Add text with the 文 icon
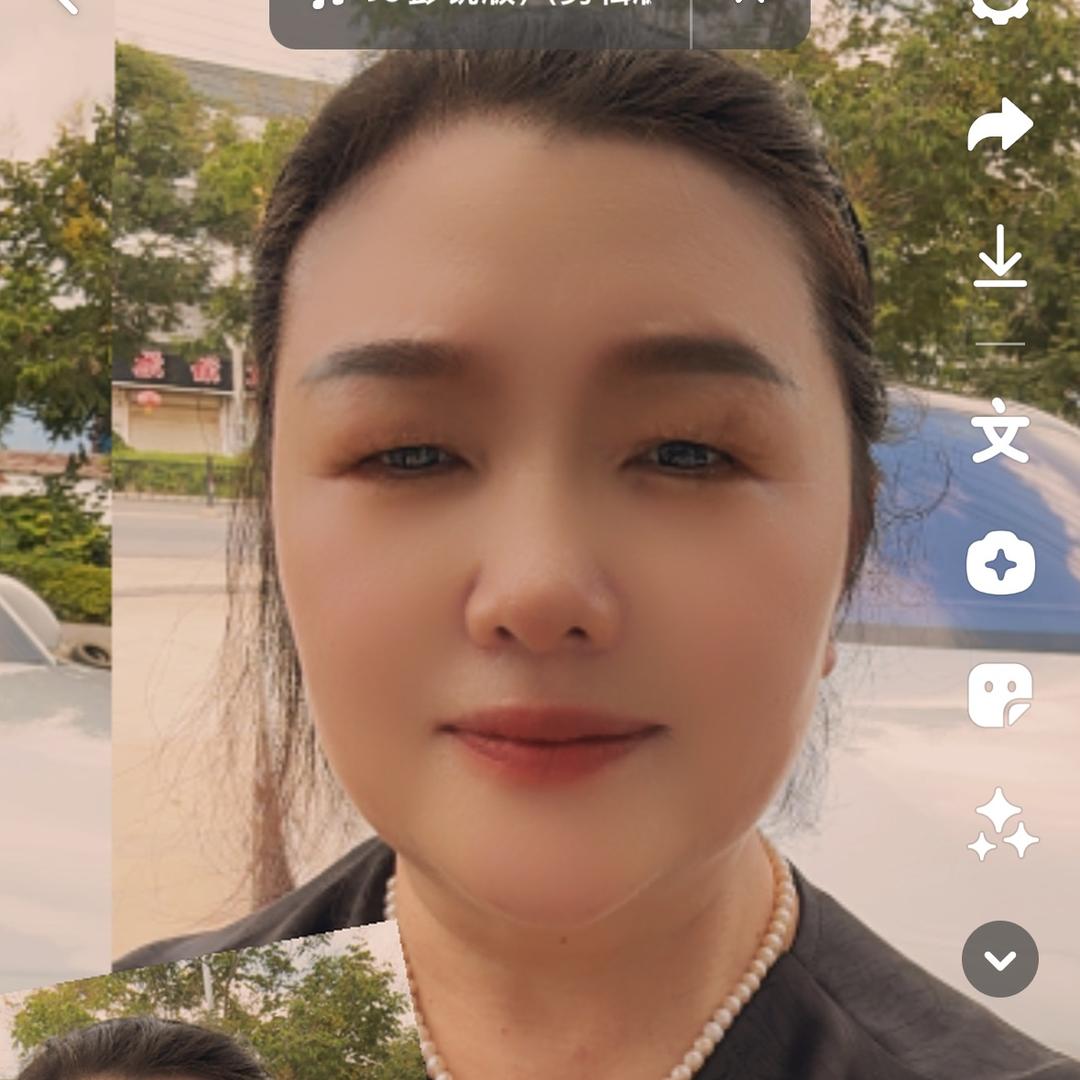The width and height of the screenshot is (1080, 1080). (x=1000, y=430)
